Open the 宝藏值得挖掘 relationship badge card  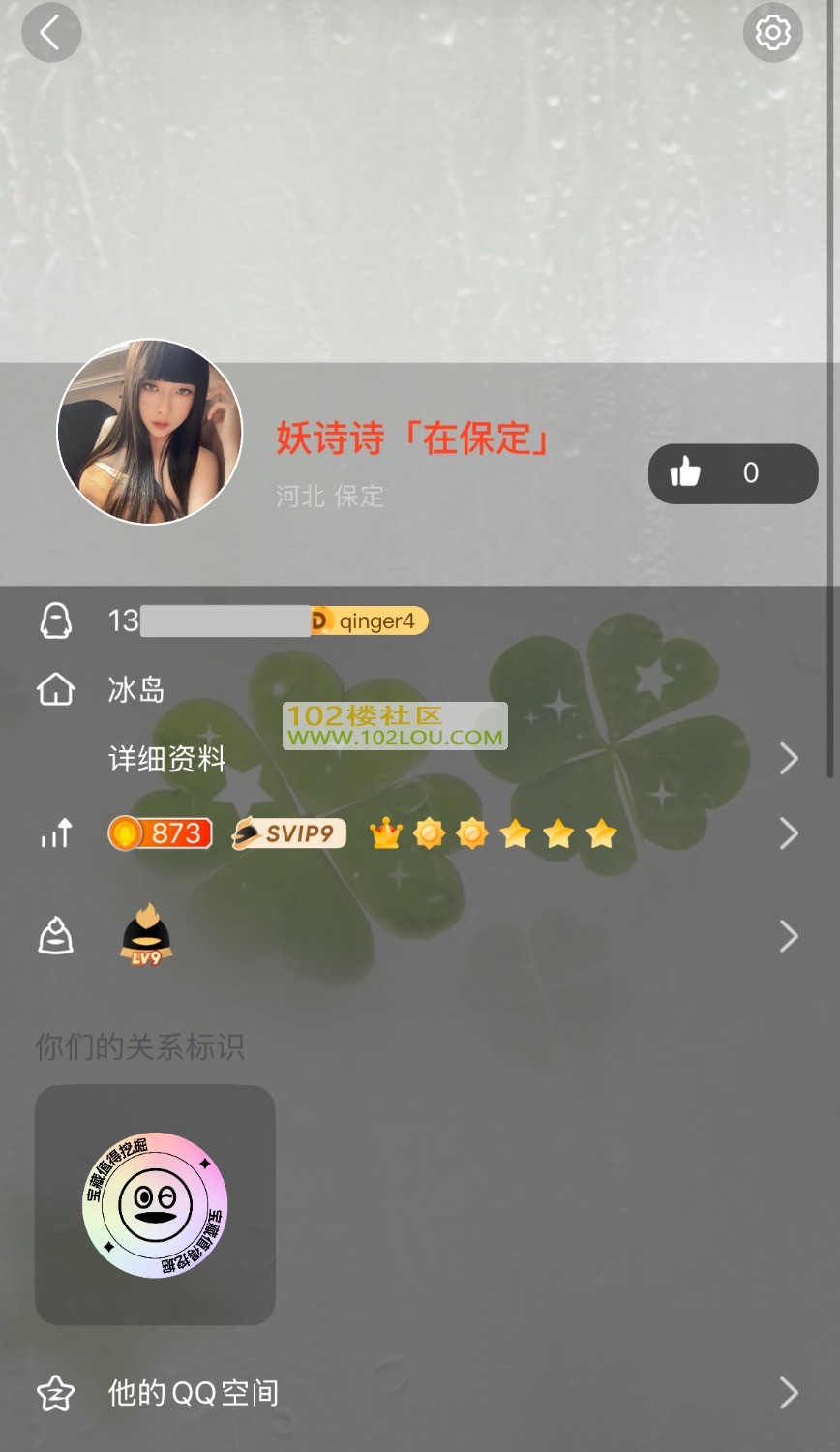tap(155, 1204)
